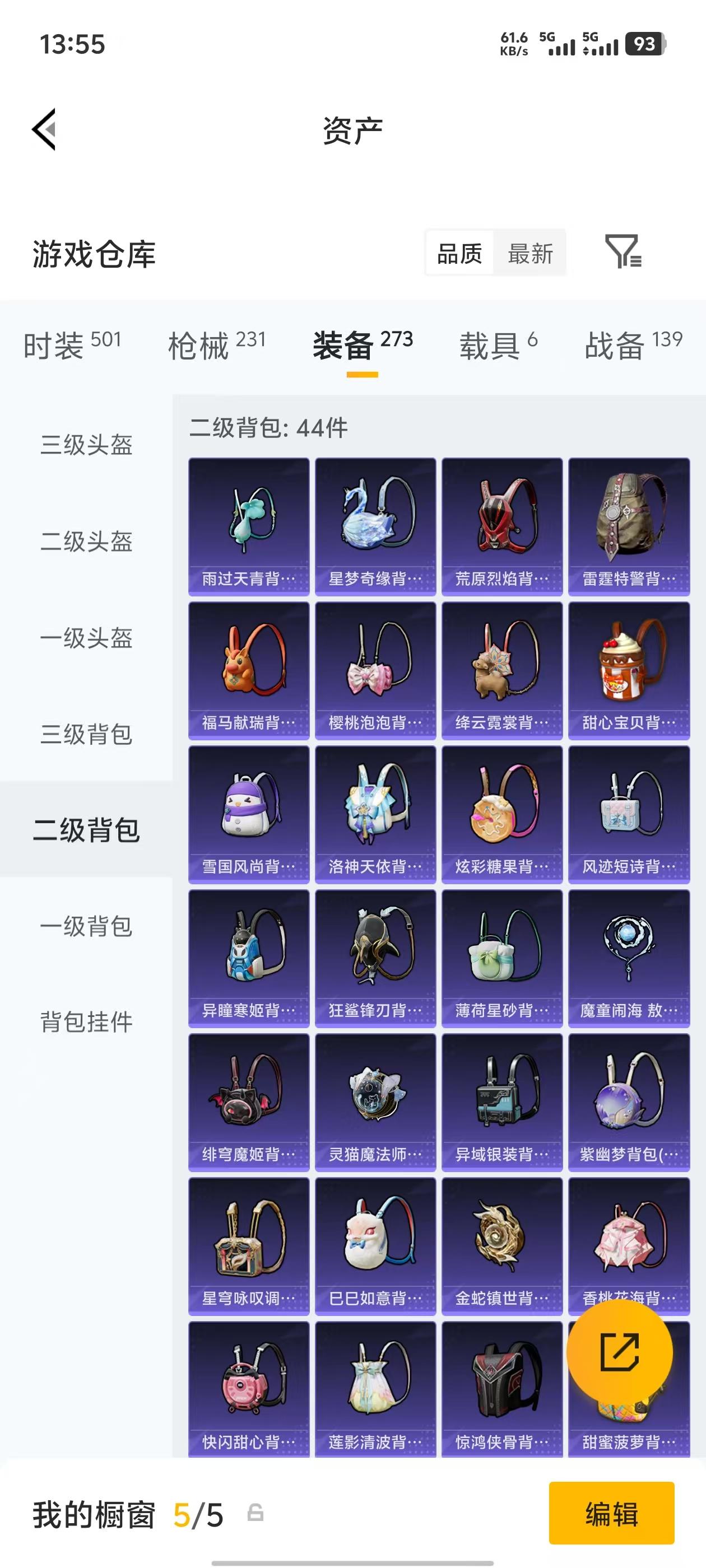The width and height of the screenshot is (706, 1568).
Task: Tap the 编辑 button
Action: pos(610,1516)
